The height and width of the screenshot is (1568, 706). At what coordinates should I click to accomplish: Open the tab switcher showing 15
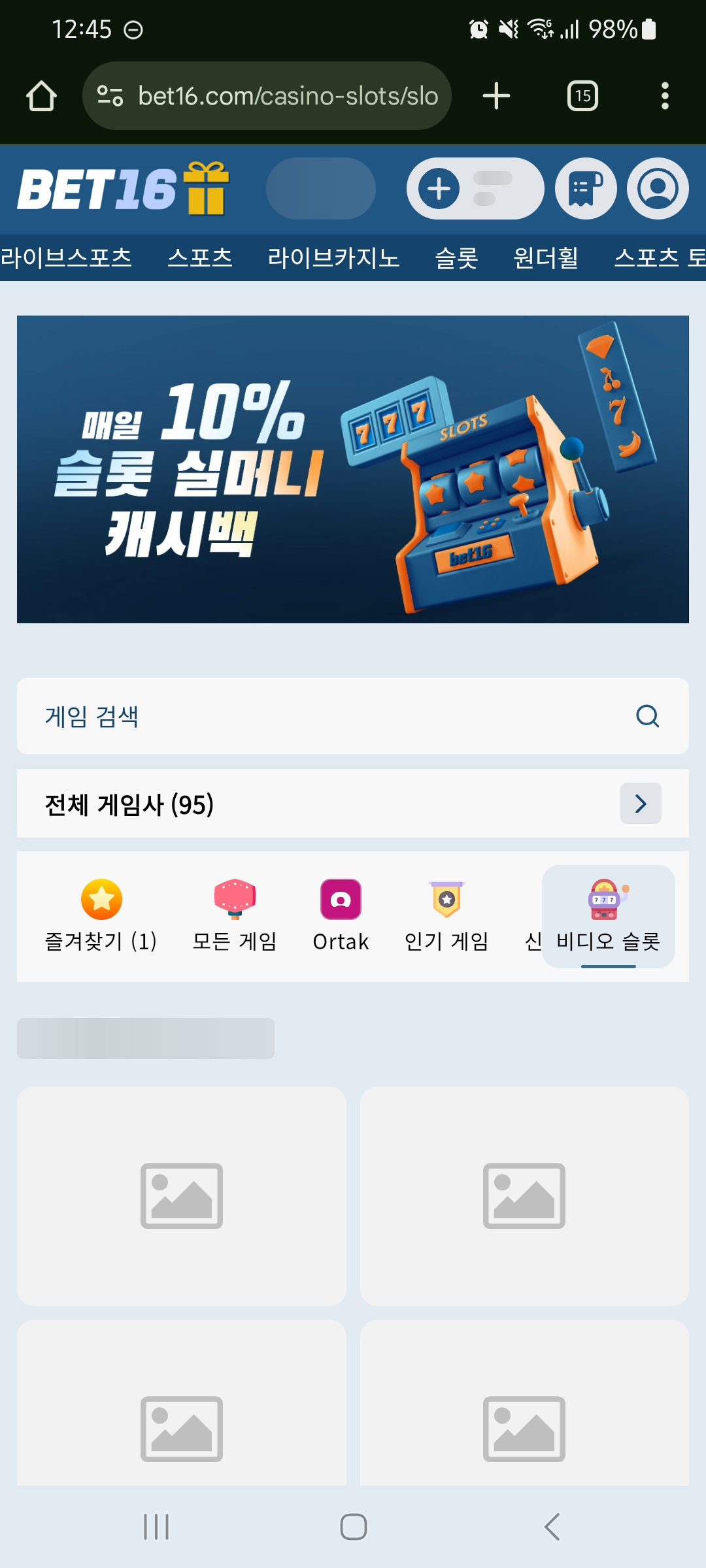[x=582, y=96]
